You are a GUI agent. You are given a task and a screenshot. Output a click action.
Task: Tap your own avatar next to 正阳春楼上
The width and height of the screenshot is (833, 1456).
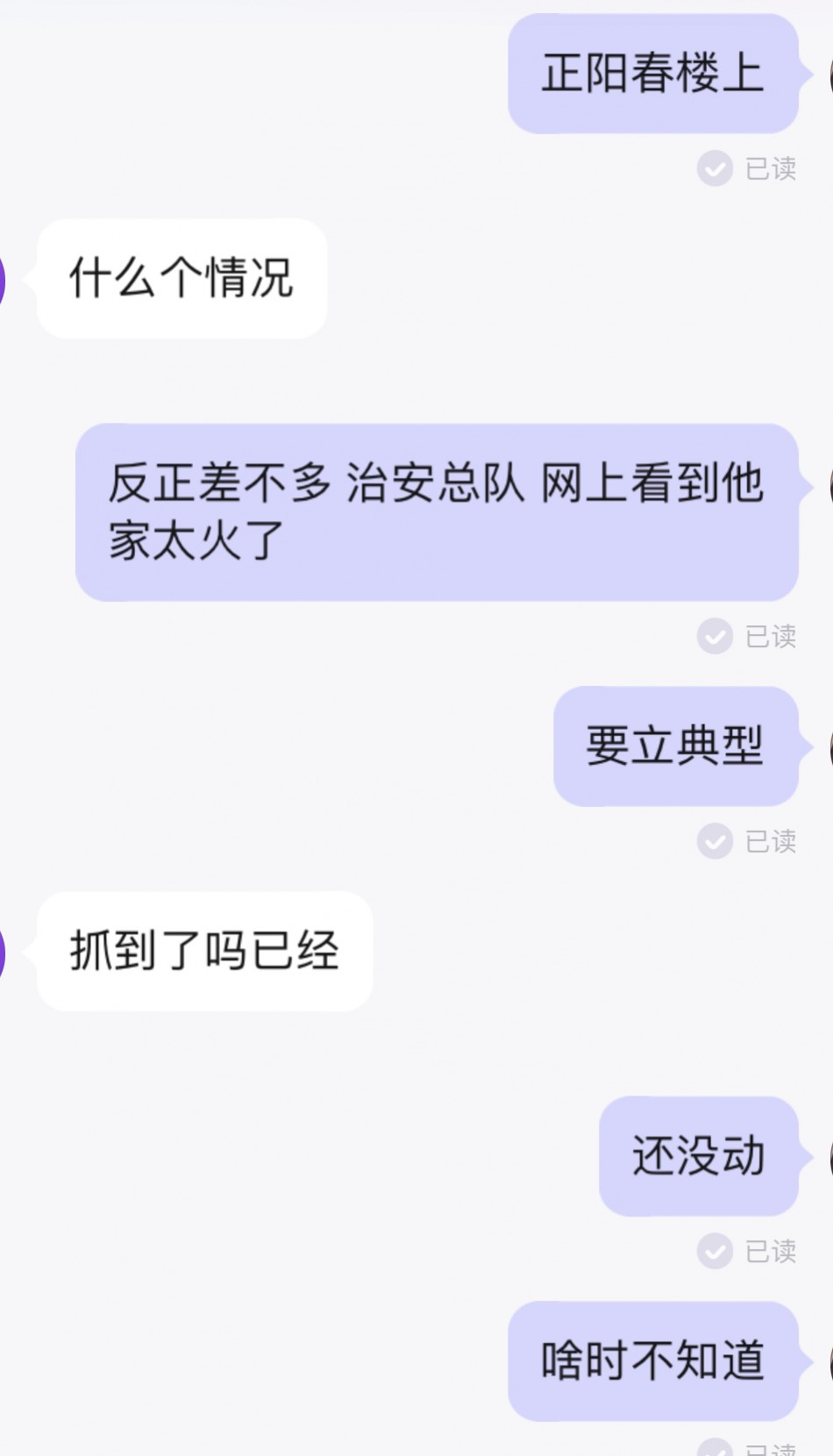coord(829,76)
